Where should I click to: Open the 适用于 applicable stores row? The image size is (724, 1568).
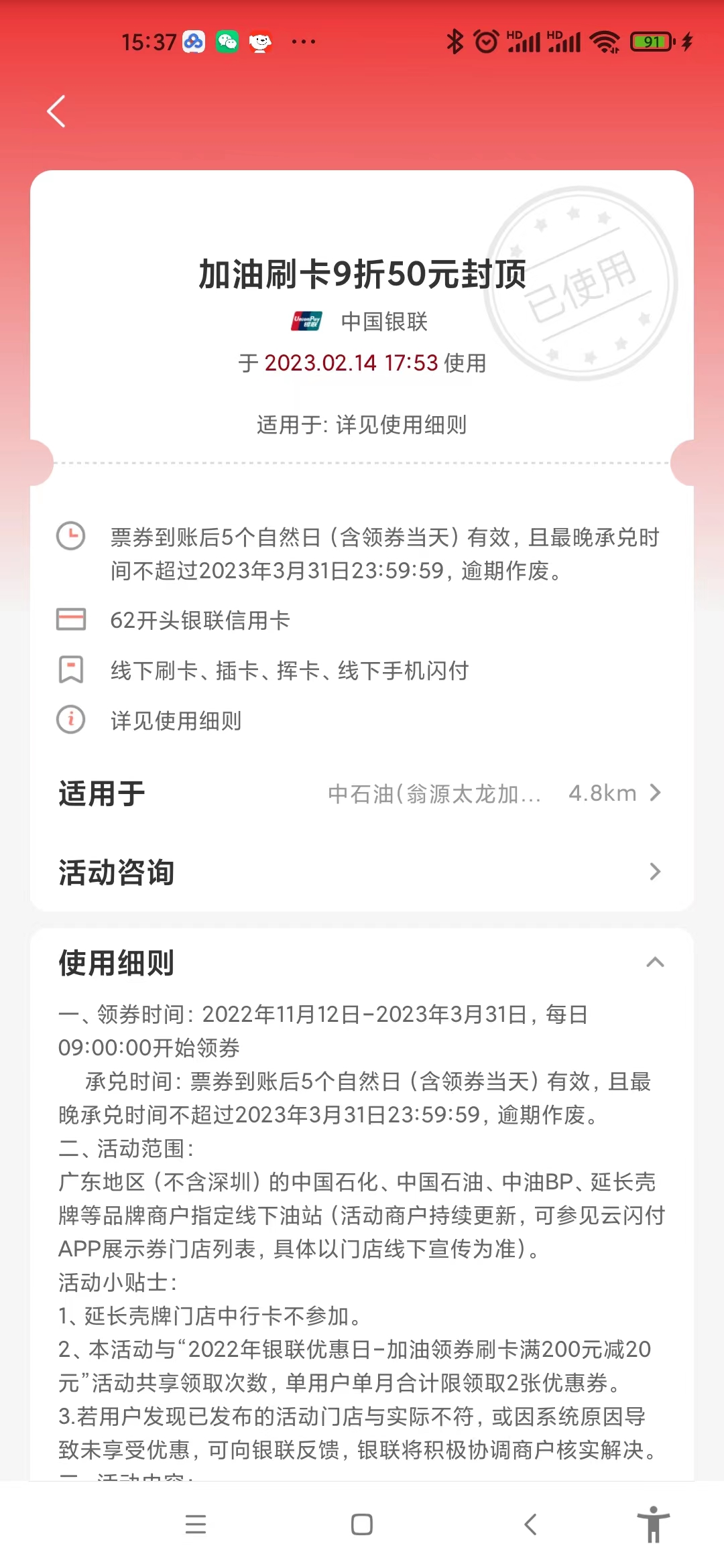(362, 793)
